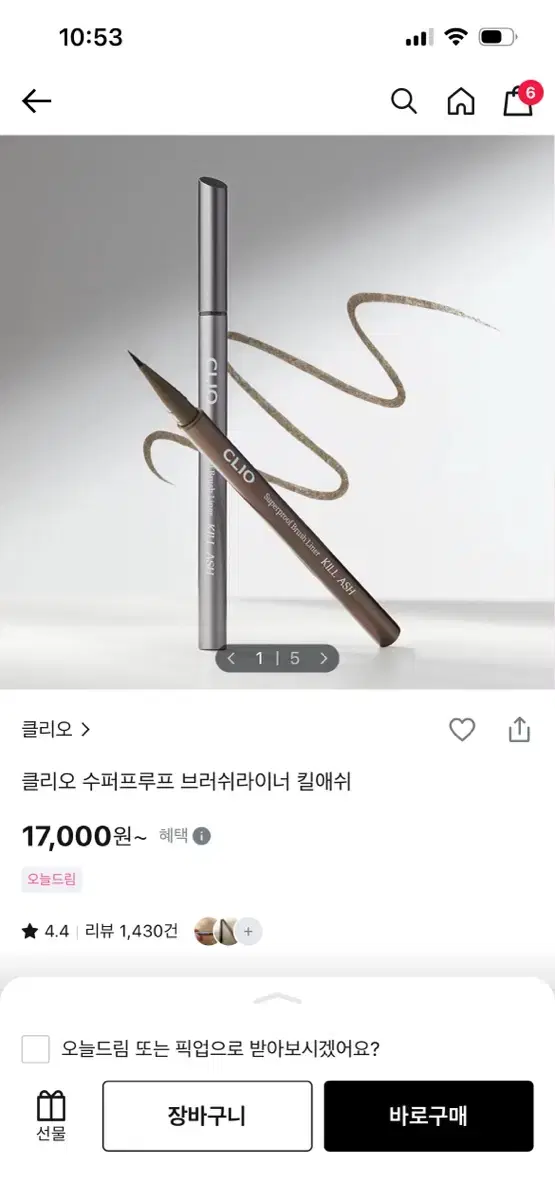Image resolution: width=555 pixels, height=1200 pixels.
Task: Open the shopping bag with 6 items
Action: pyautogui.click(x=520, y=99)
